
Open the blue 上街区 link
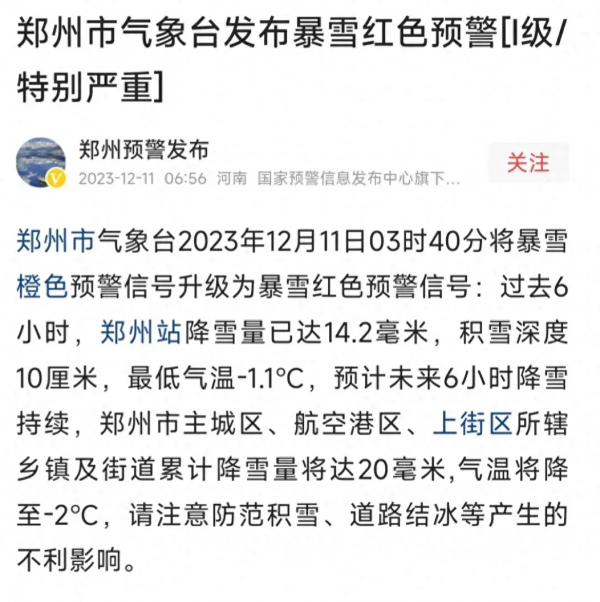[x=472, y=425]
